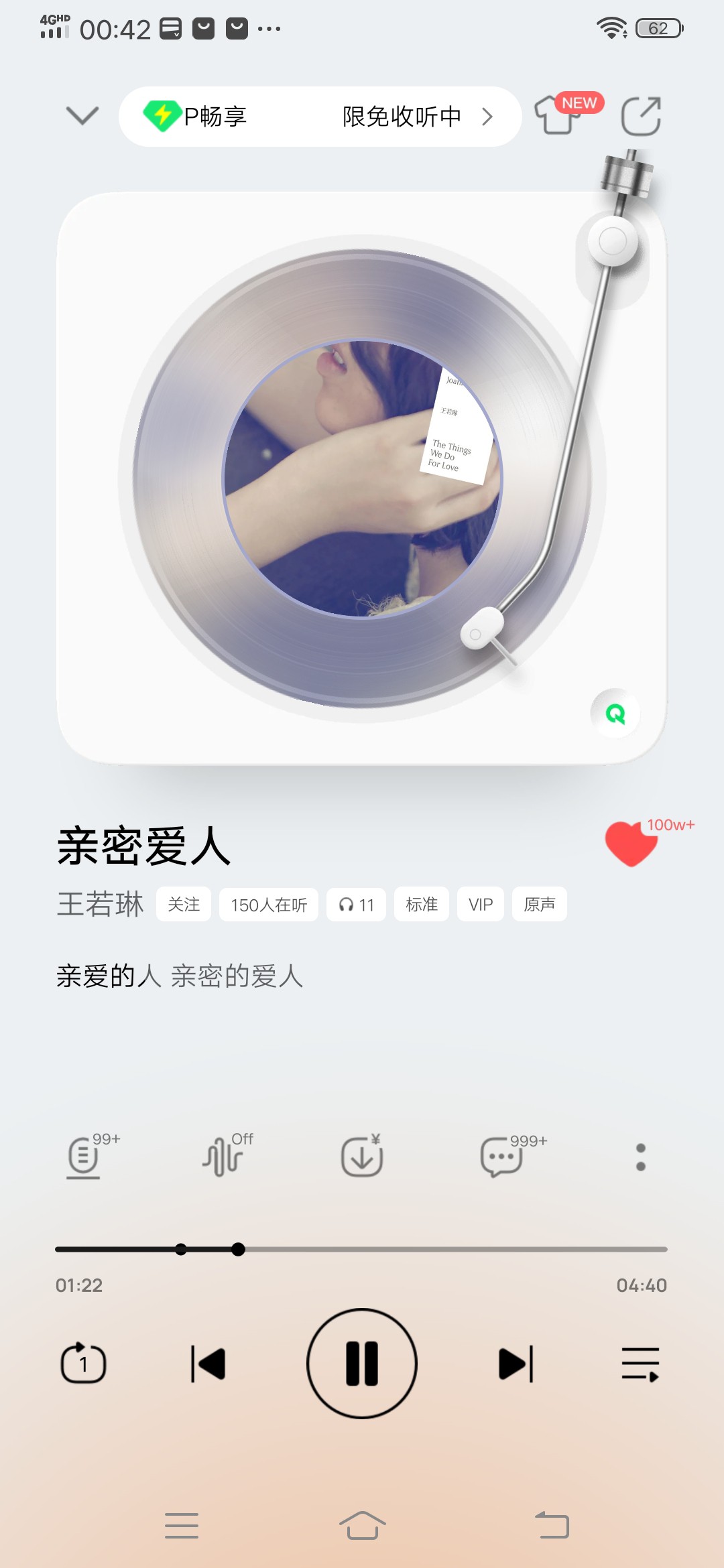Change audio quality via 标准 chip
724x1568 pixels.
422,905
